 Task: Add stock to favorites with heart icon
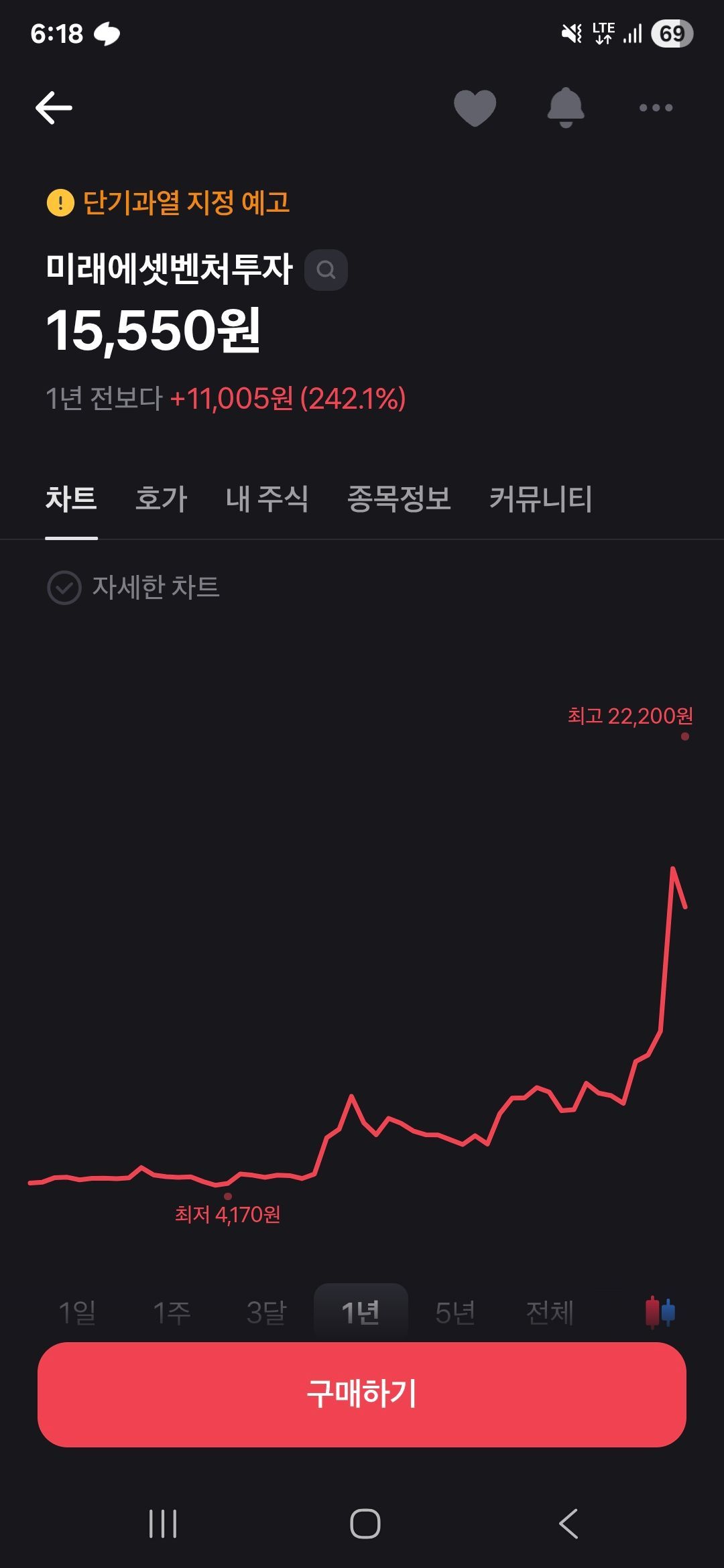point(475,108)
